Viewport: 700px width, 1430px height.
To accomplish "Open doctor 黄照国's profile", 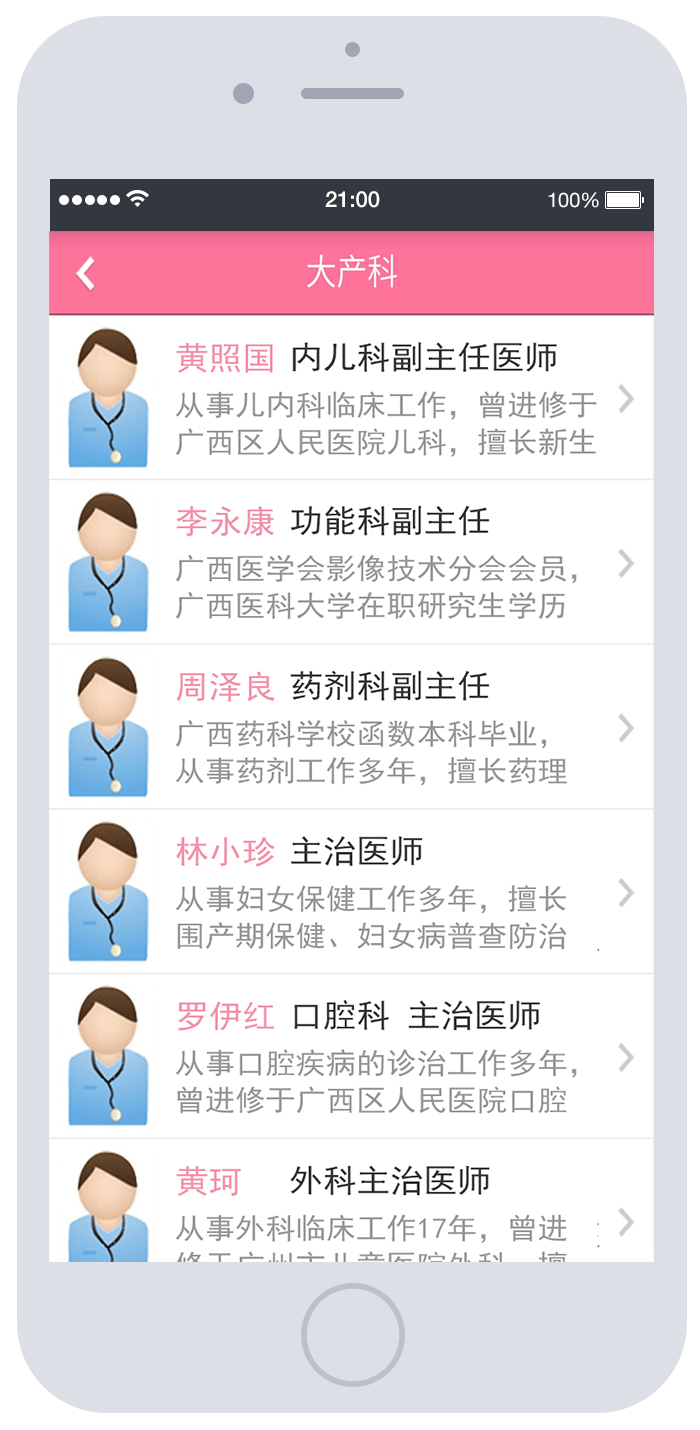I will click(x=351, y=398).
